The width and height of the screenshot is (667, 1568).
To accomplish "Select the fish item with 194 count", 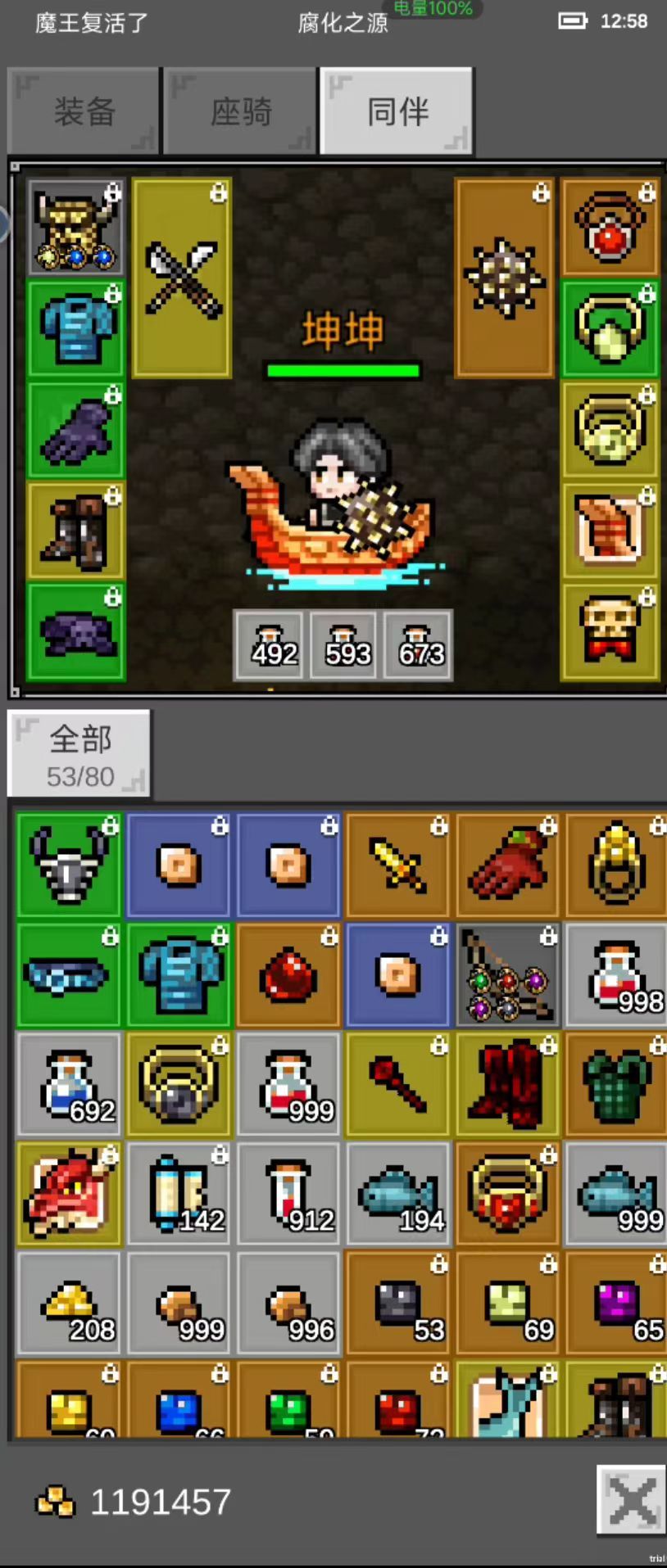I will point(397,1194).
